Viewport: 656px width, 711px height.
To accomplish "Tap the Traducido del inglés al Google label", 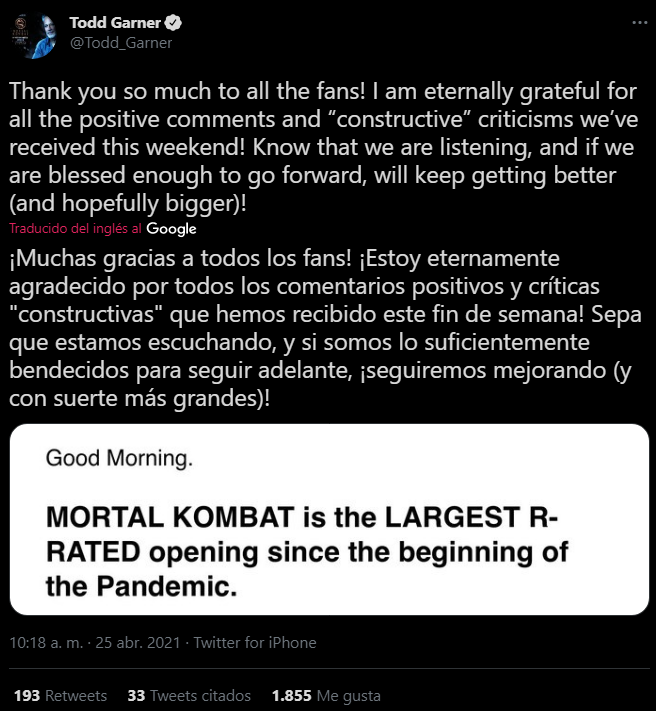I will click(x=103, y=229).
